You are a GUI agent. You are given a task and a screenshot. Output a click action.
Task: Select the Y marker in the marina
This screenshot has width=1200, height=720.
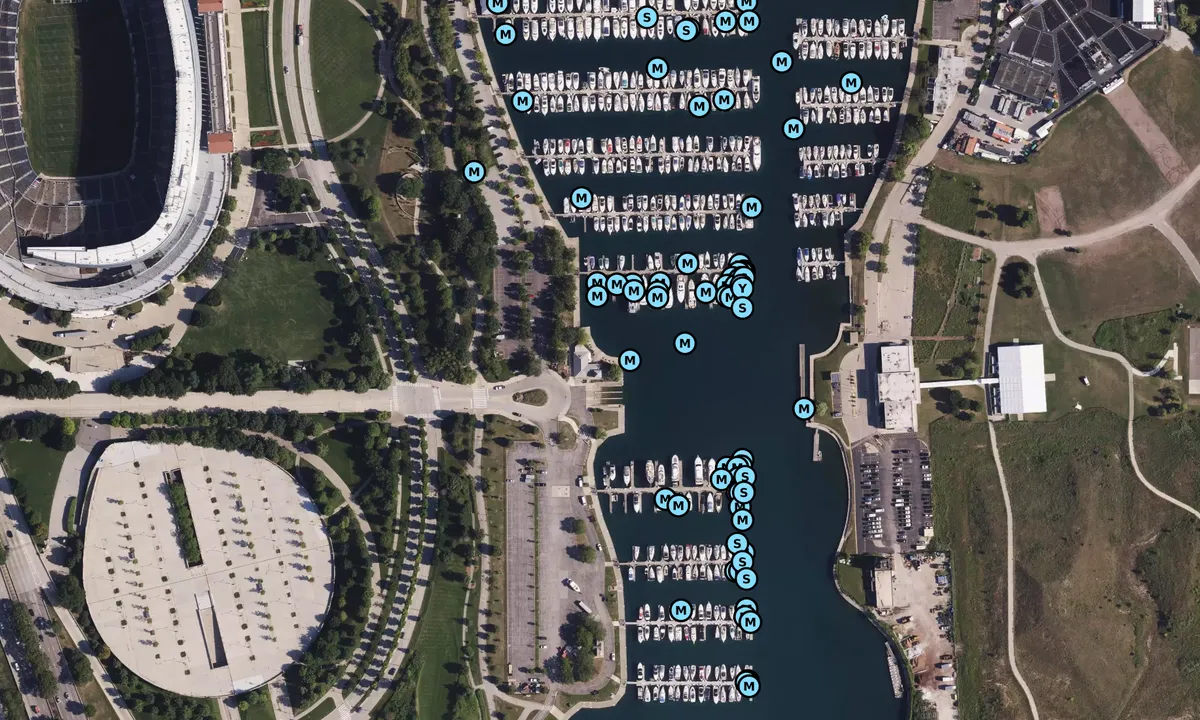click(x=741, y=288)
